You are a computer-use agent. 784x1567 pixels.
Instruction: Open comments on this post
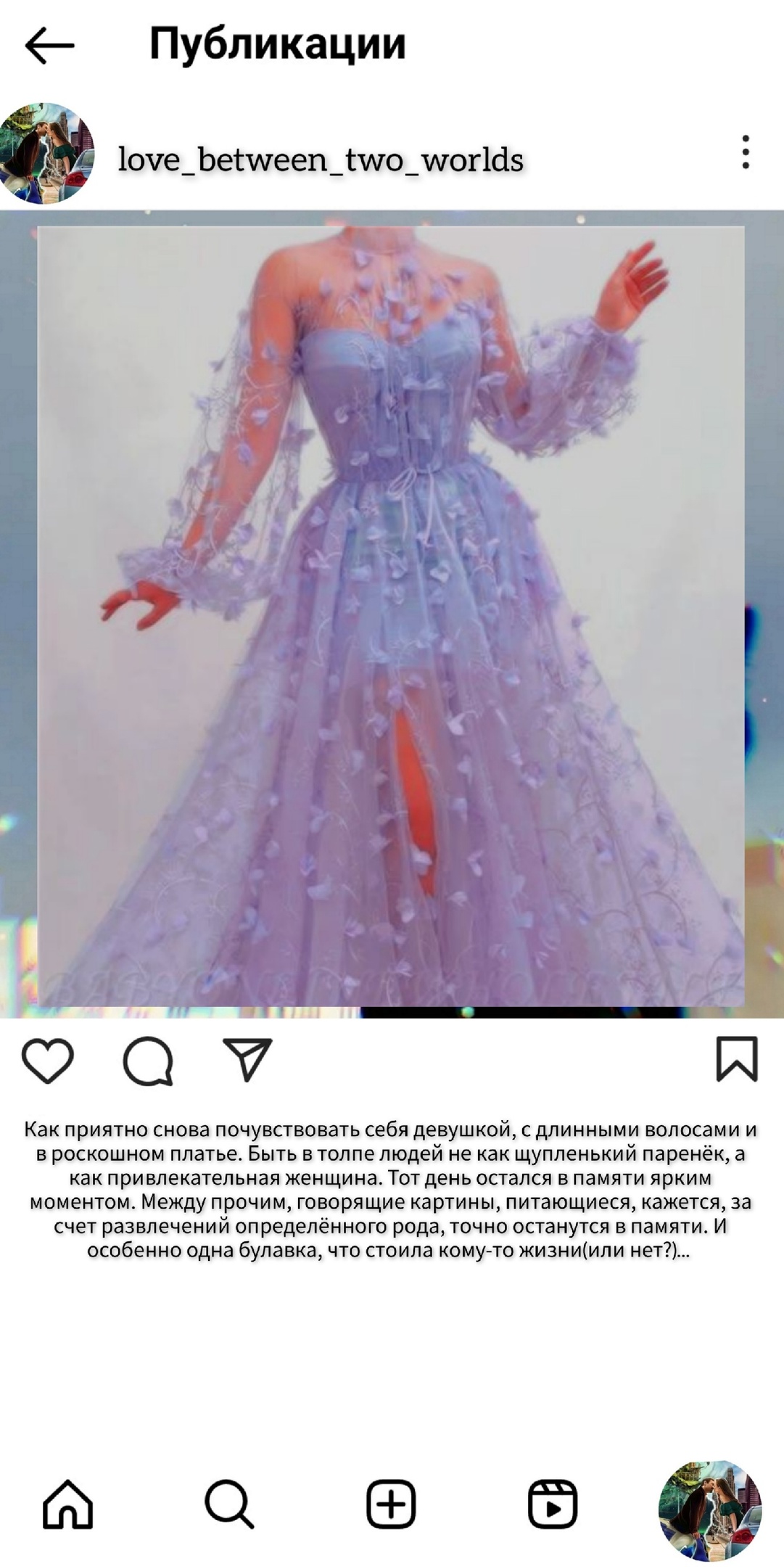tap(148, 1061)
